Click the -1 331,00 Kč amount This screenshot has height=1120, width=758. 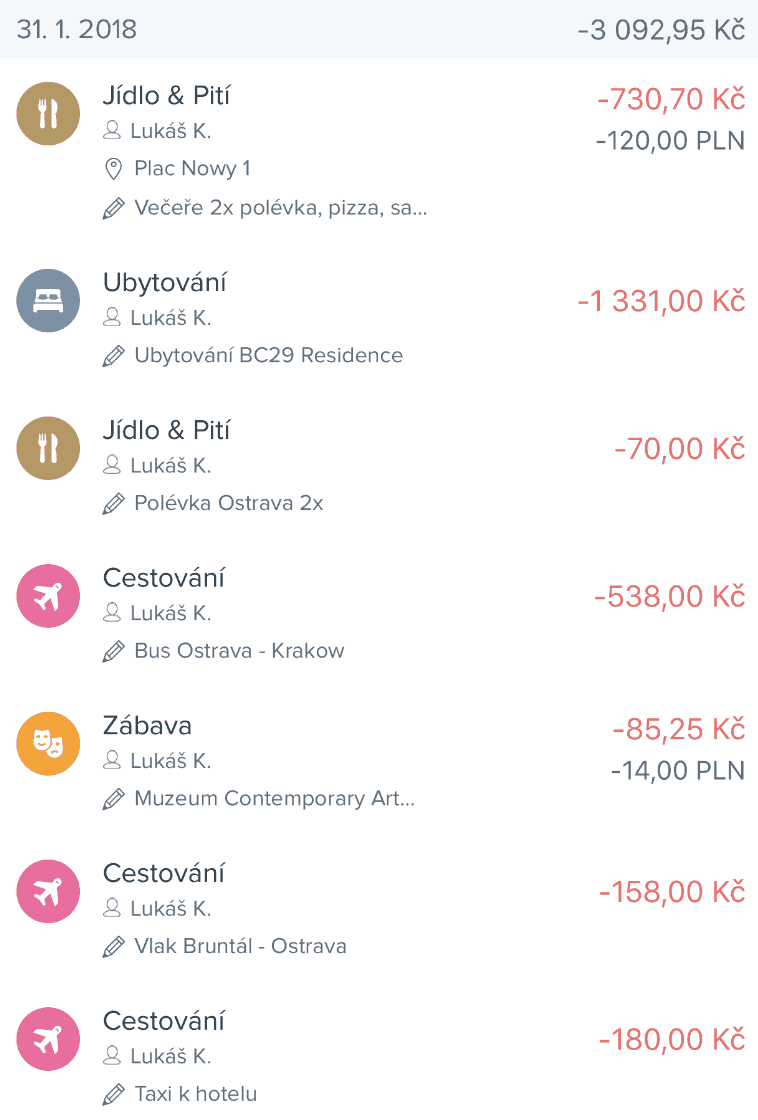[661, 300]
